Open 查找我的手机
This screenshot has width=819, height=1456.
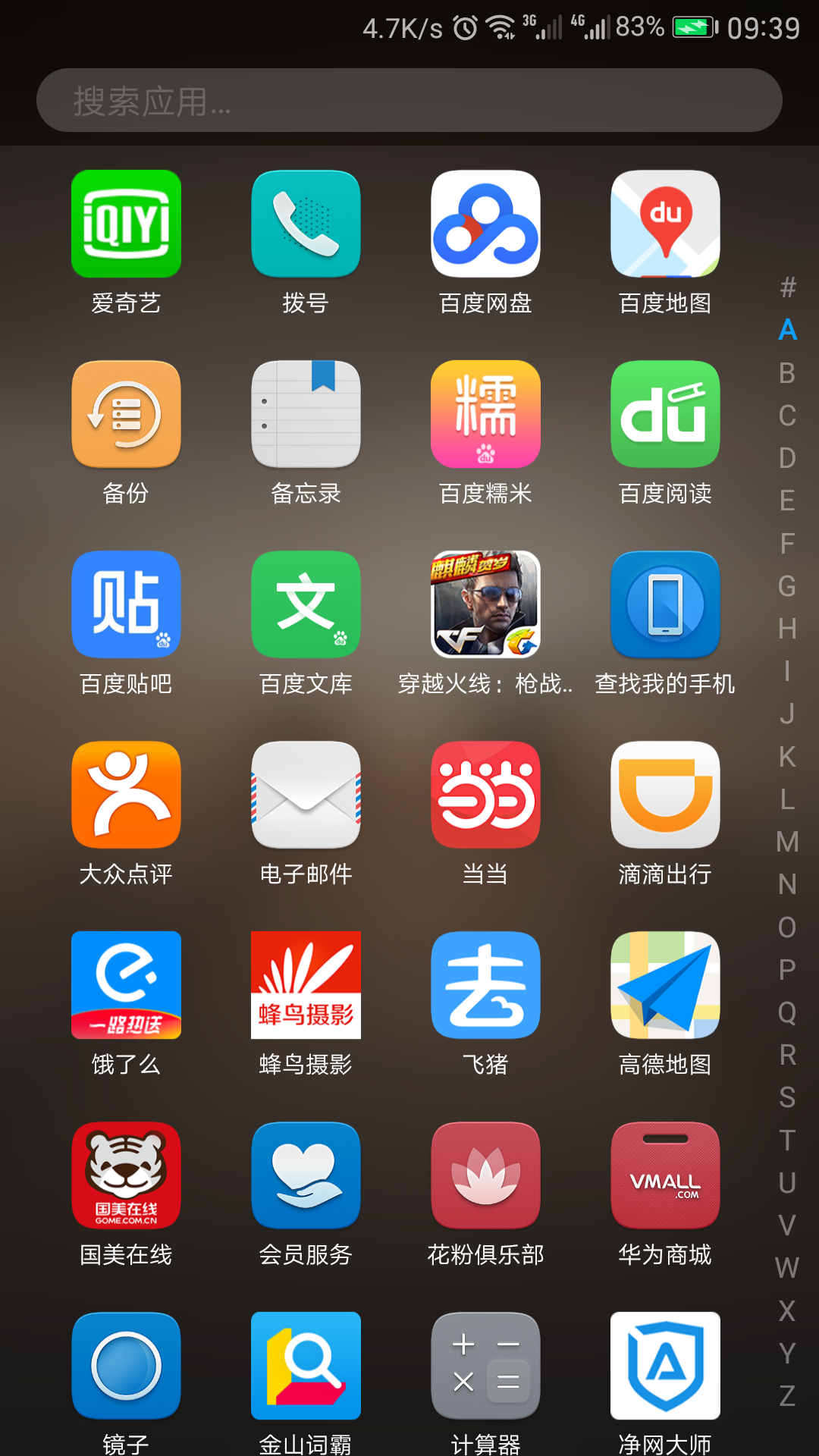(x=665, y=605)
